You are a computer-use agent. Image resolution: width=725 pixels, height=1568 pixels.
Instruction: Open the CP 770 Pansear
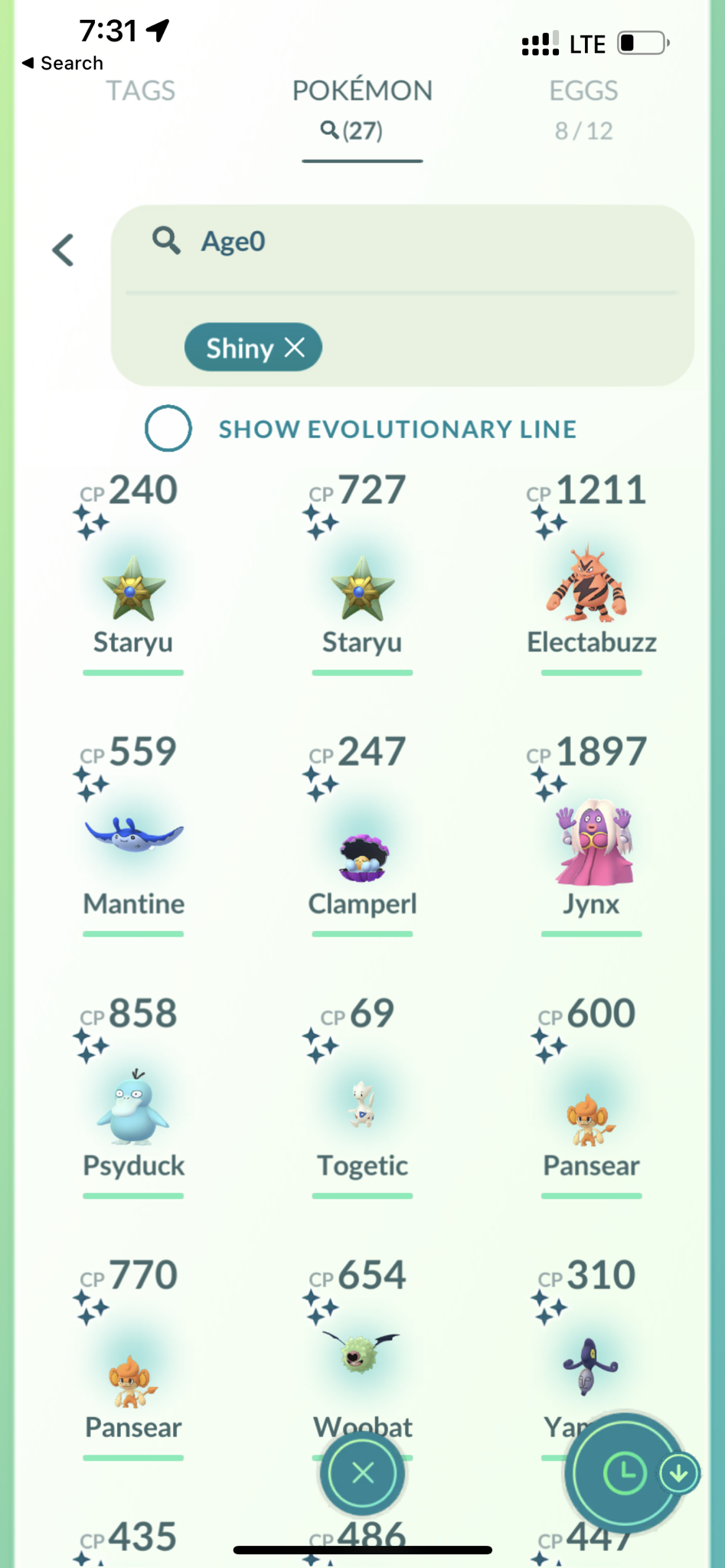coord(133,1360)
